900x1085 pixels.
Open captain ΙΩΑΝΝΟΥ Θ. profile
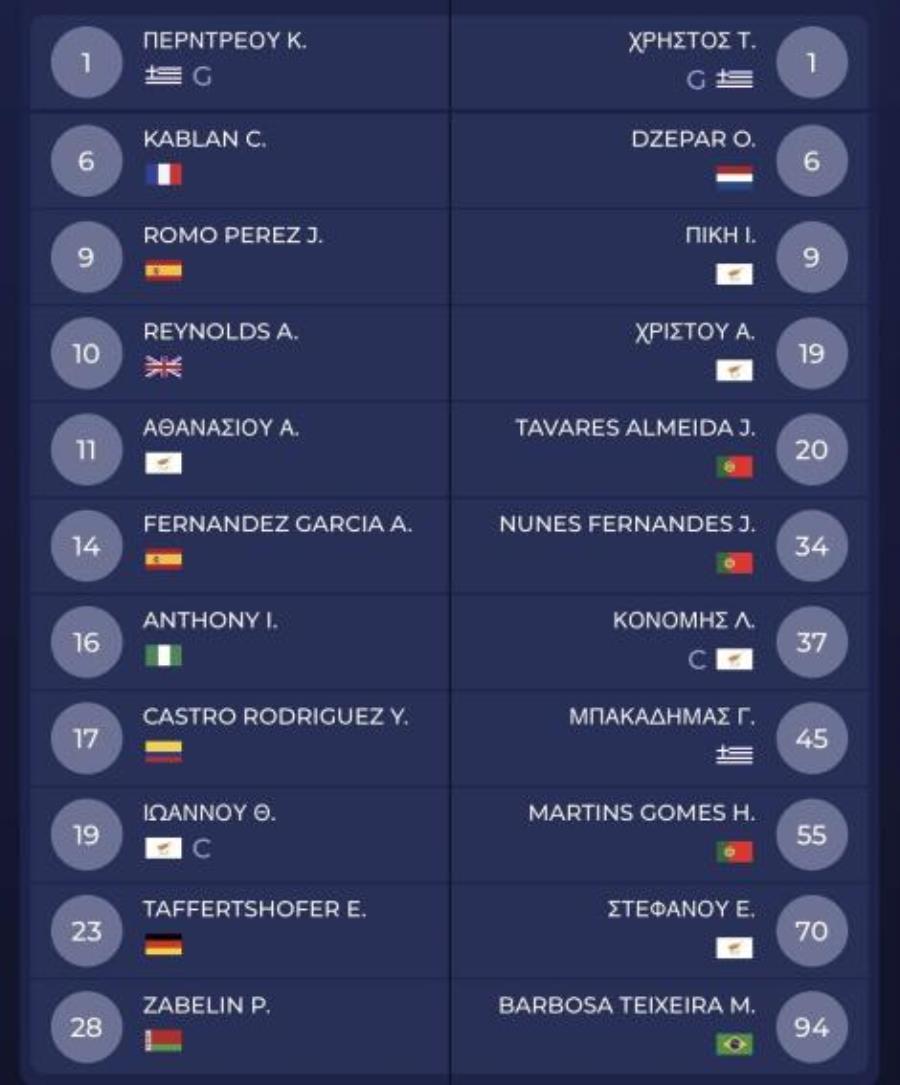209,813
